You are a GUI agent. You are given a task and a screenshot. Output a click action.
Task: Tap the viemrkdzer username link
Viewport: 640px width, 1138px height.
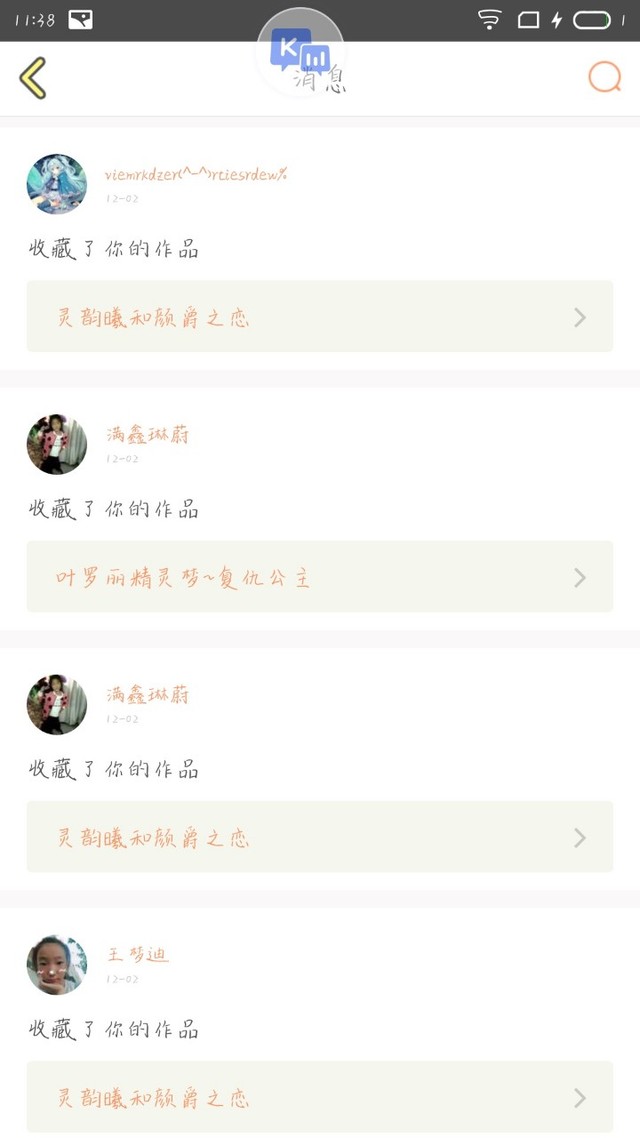(196, 174)
